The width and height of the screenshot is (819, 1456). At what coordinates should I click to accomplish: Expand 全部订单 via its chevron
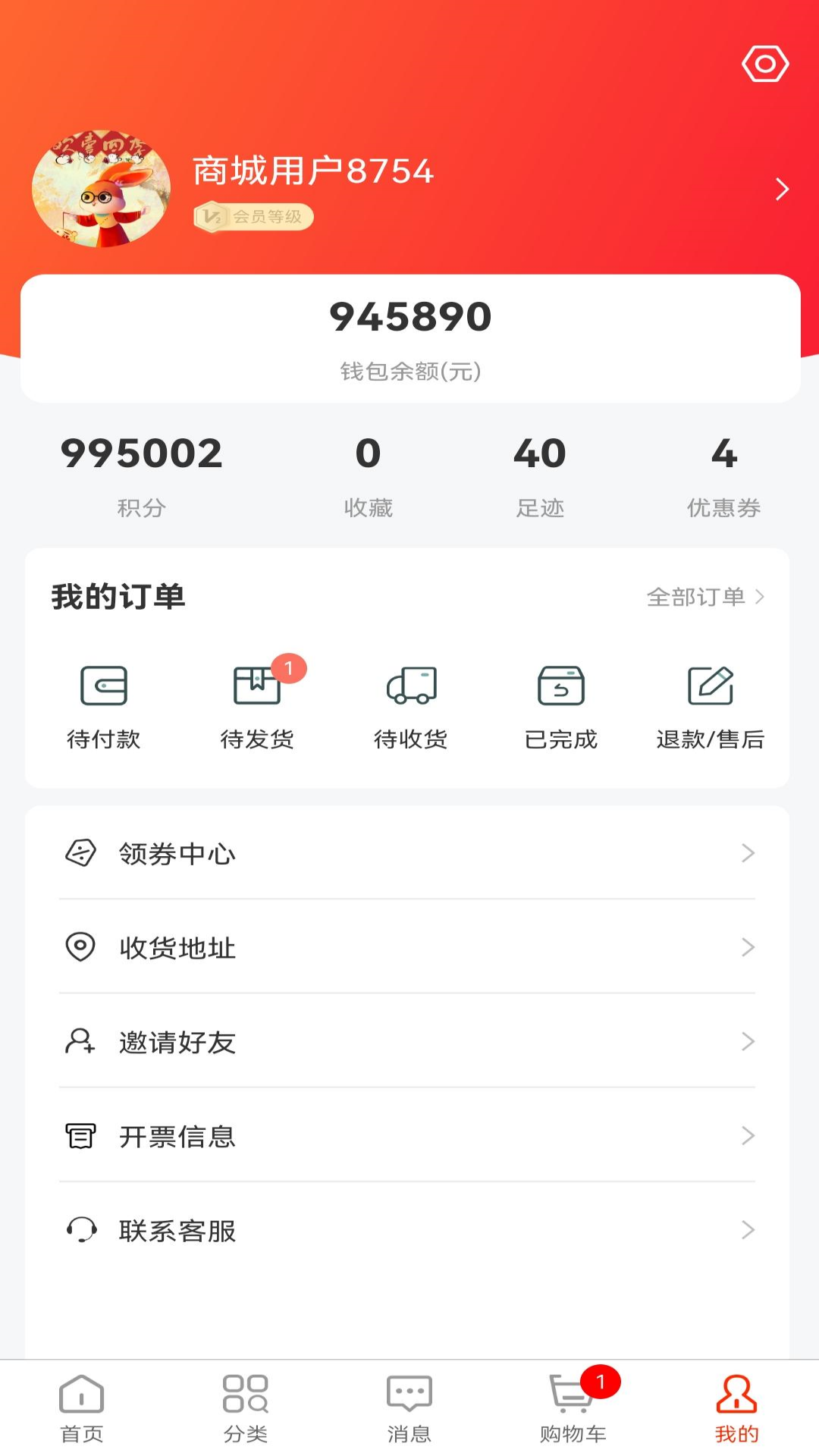761,598
